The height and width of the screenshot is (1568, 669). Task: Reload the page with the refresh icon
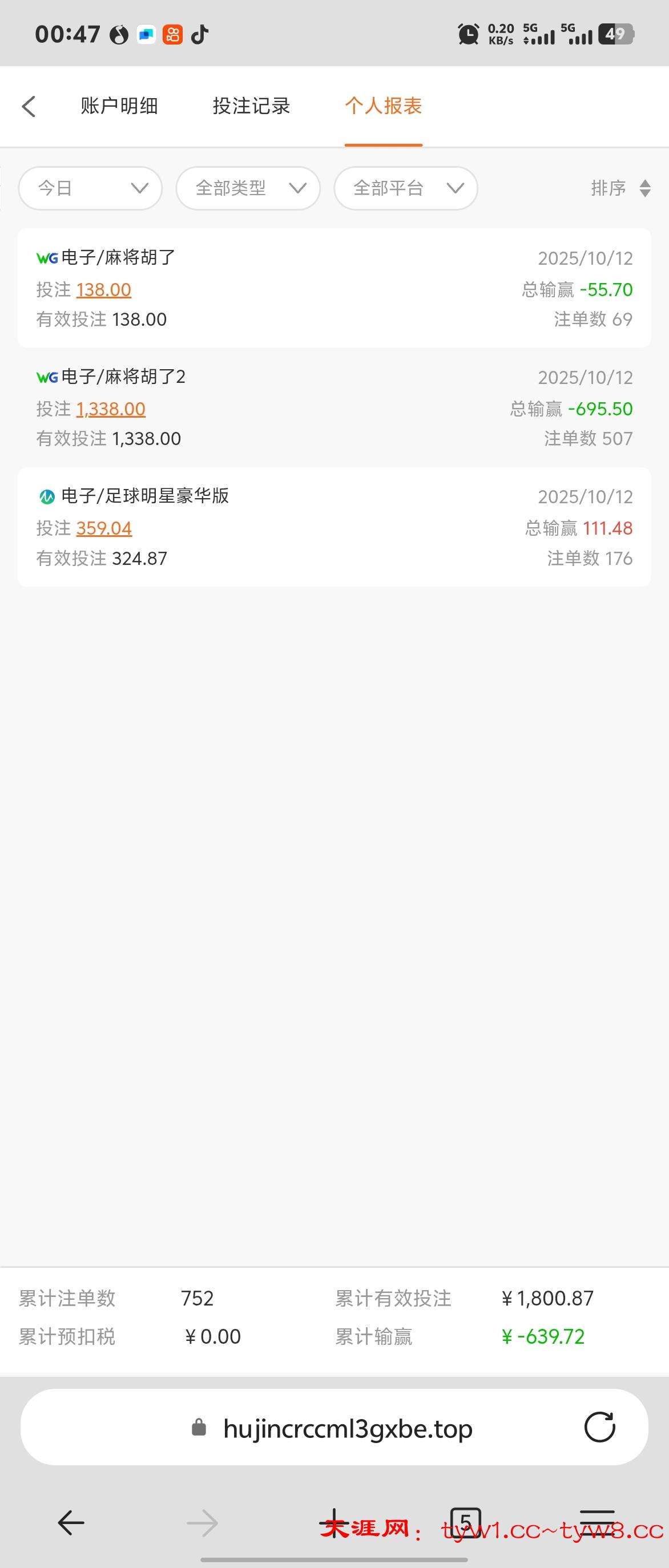click(x=599, y=1428)
